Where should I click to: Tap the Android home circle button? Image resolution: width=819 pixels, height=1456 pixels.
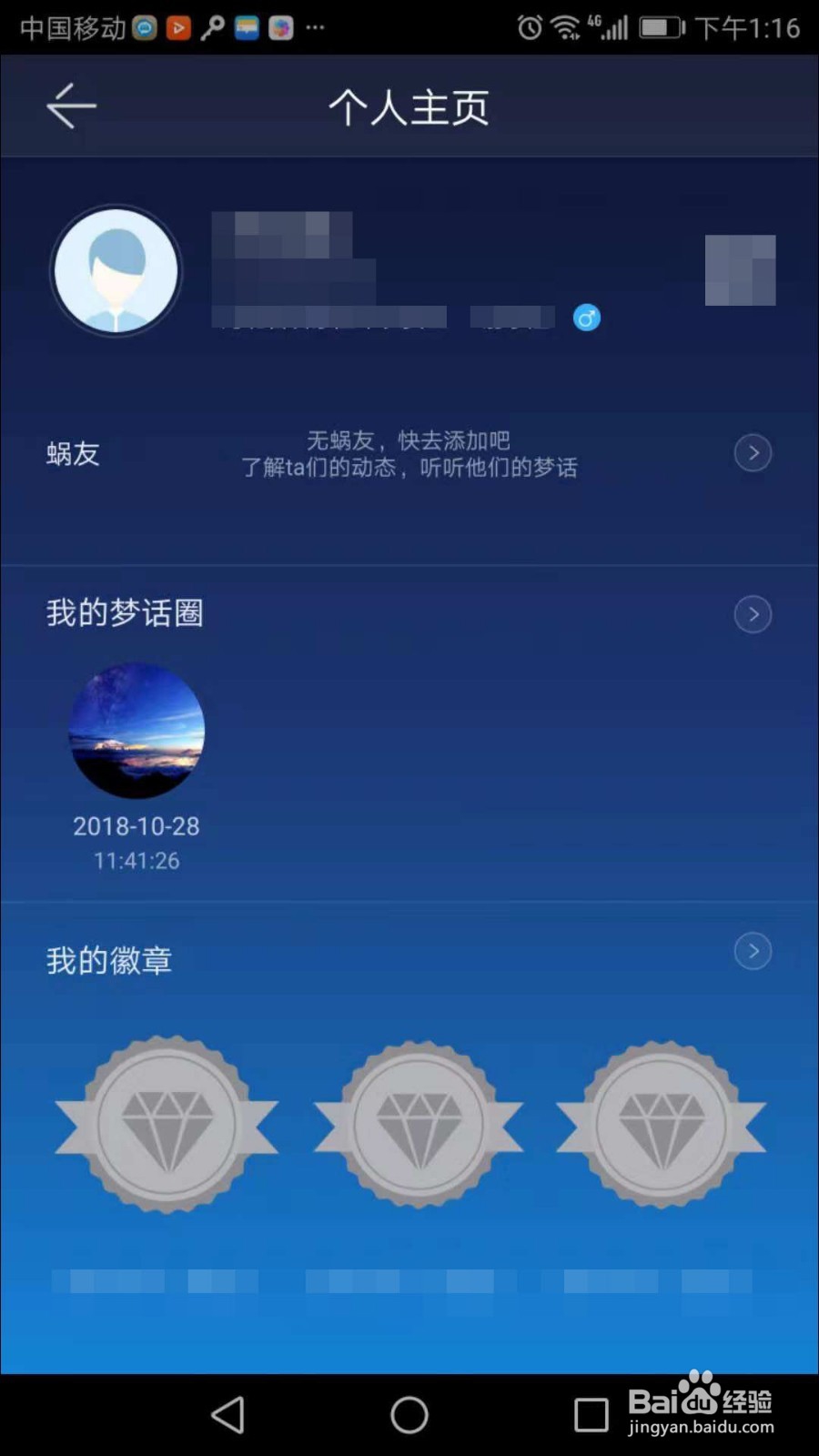[x=409, y=1415]
